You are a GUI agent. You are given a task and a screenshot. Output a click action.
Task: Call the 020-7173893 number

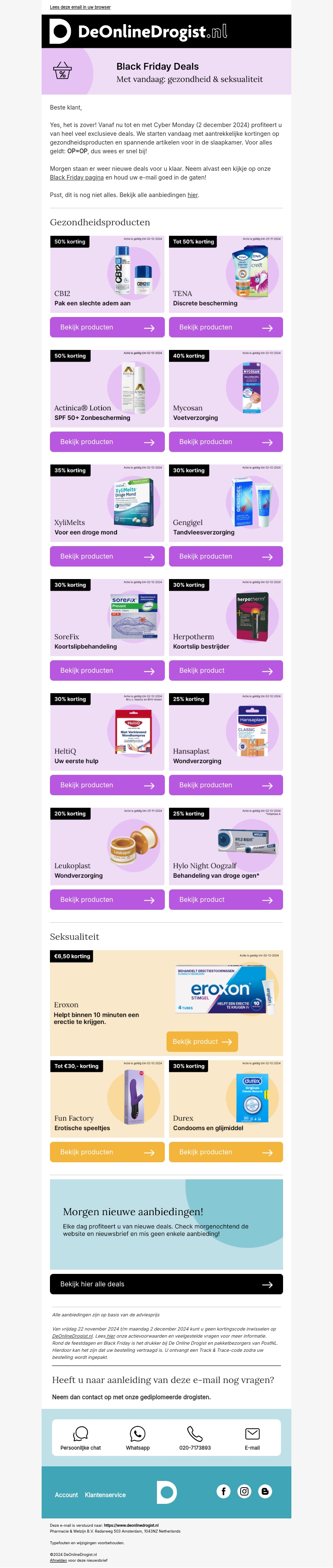click(x=194, y=1440)
